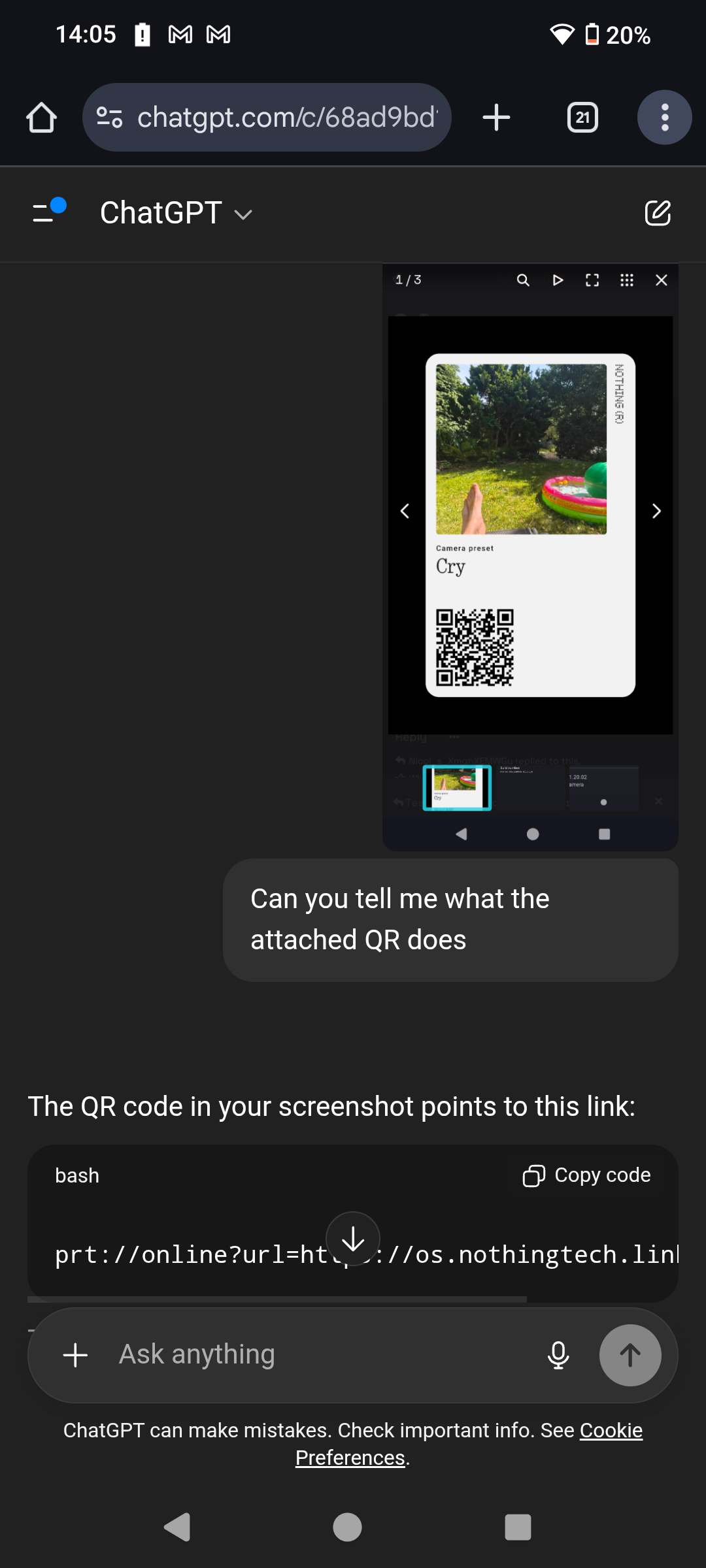Screen dimensions: 706x1568
Task: Open search in the image viewer
Action: pos(522,280)
